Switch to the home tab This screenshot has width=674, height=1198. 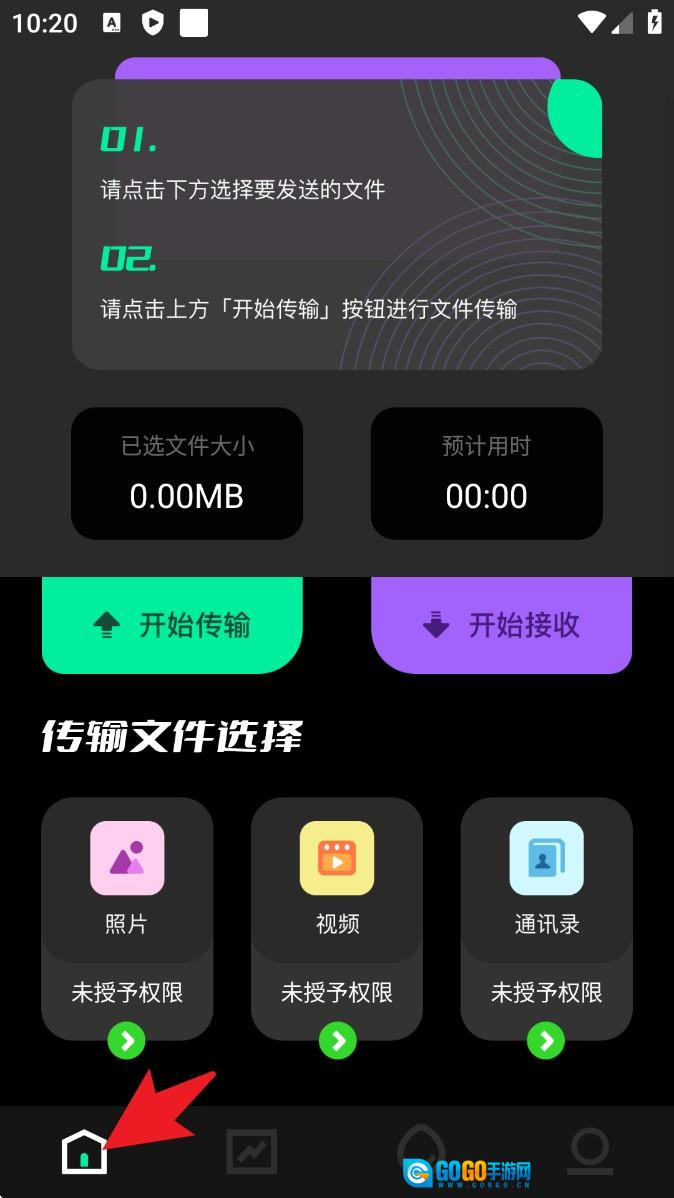(84, 1152)
